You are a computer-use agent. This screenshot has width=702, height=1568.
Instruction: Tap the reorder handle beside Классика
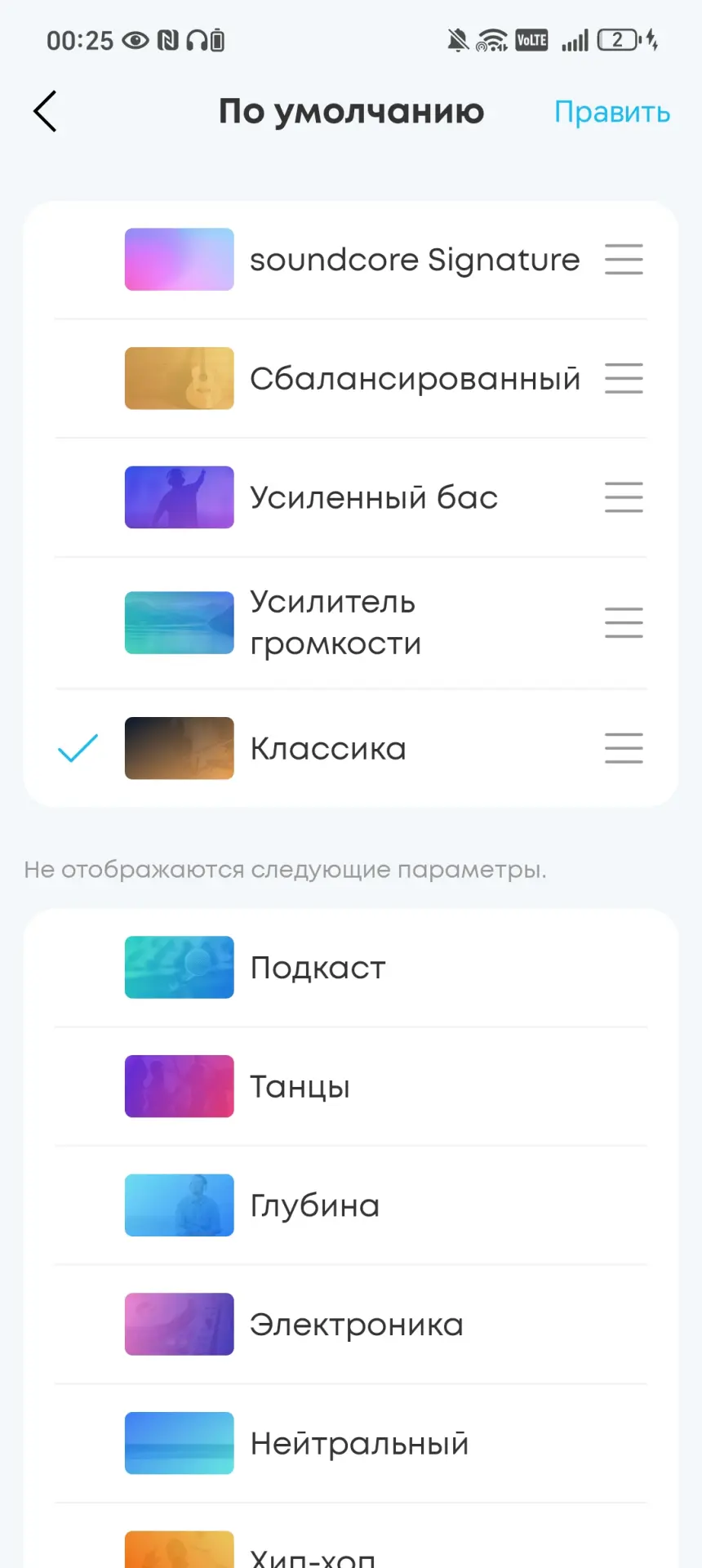pos(624,748)
